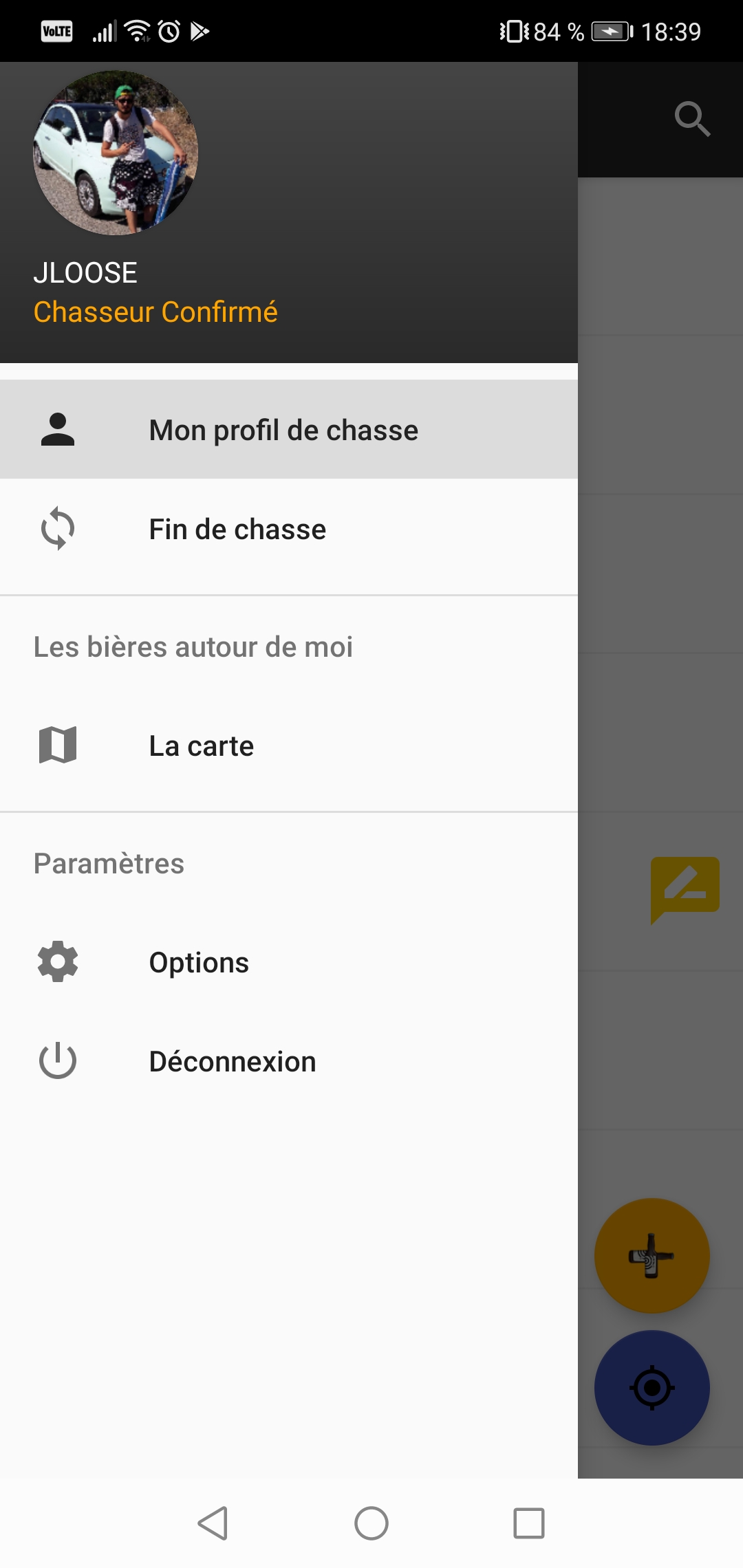Tap the yellow feedback edit icon
743x1568 pixels.
coord(685,888)
